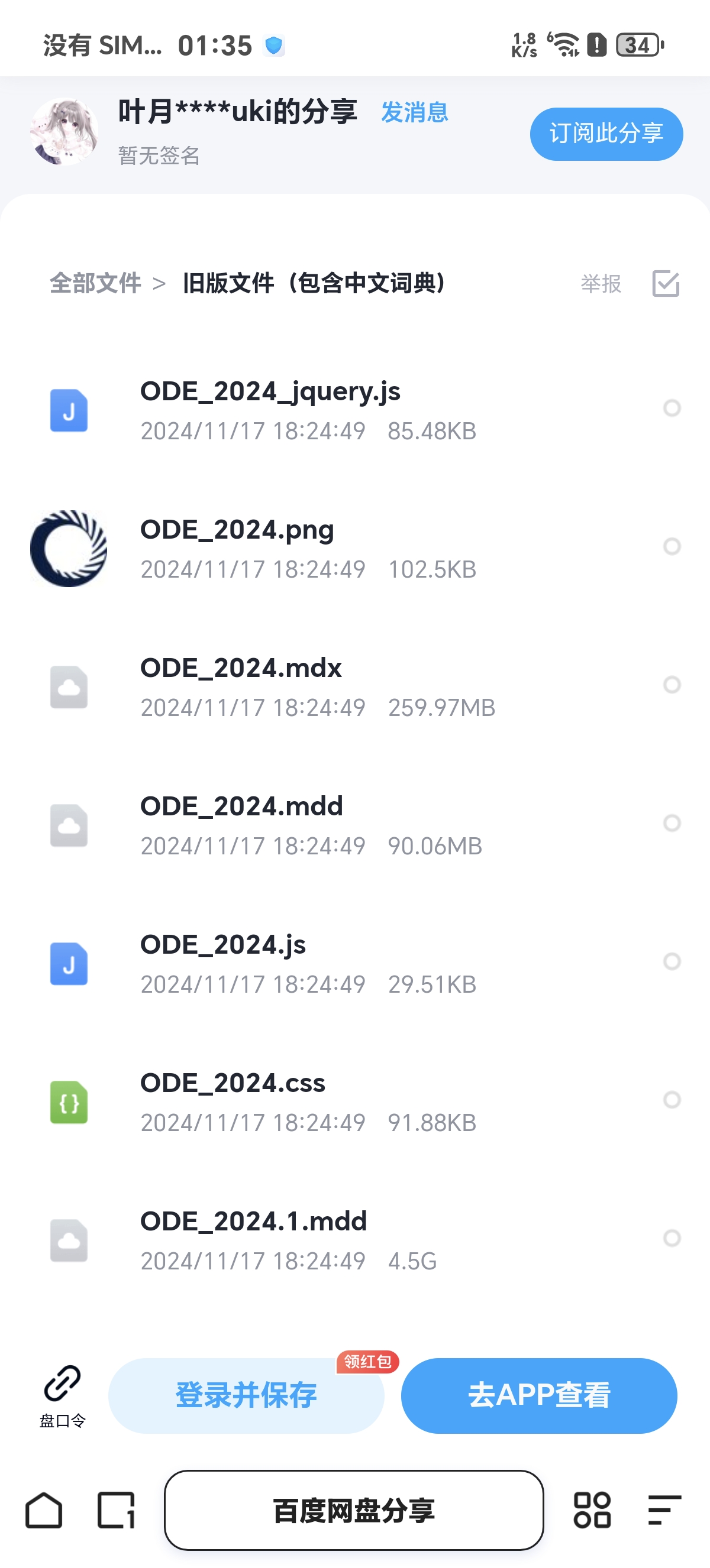
Task: Select the ODE_2024.mdx radio circle
Action: pyautogui.click(x=672, y=685)
